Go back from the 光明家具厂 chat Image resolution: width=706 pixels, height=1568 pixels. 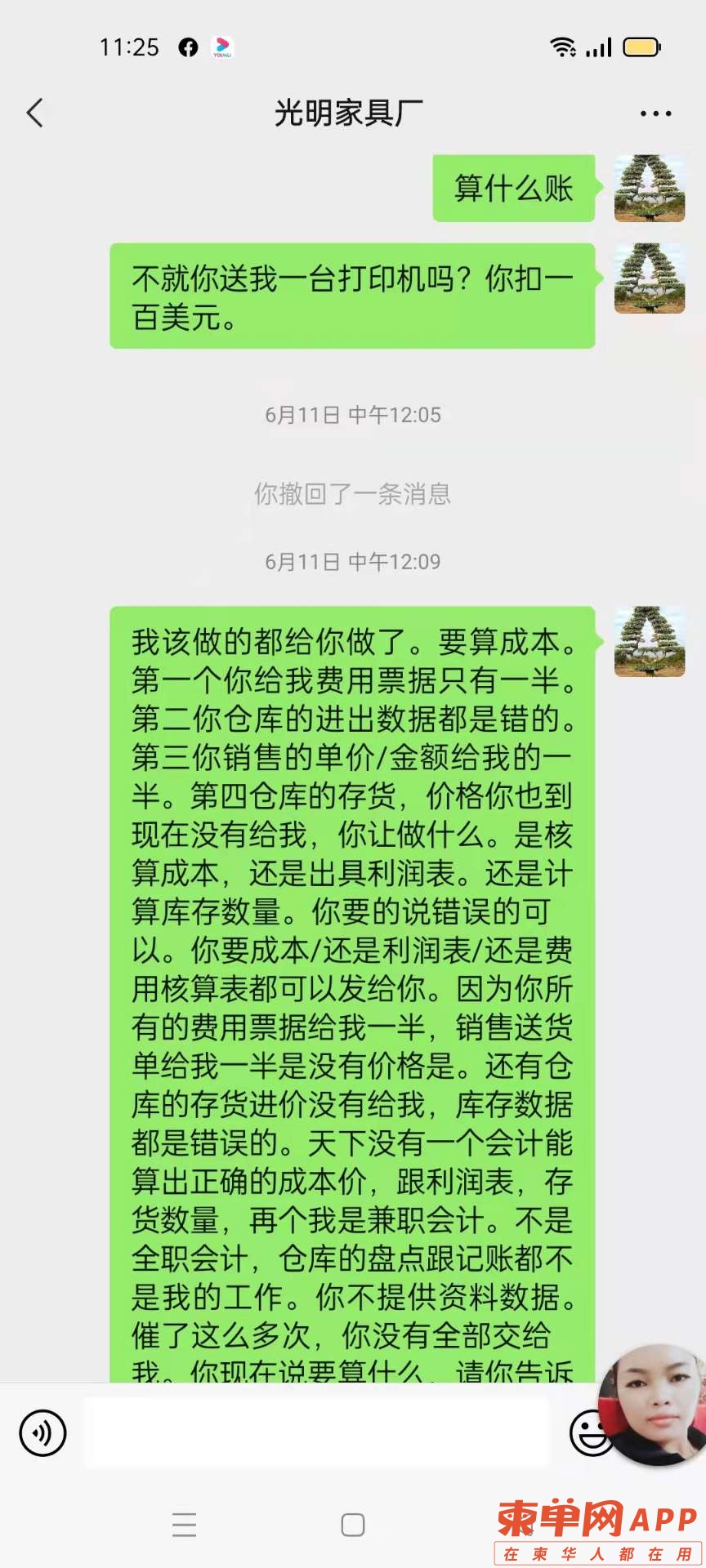[x=34, y=114]
